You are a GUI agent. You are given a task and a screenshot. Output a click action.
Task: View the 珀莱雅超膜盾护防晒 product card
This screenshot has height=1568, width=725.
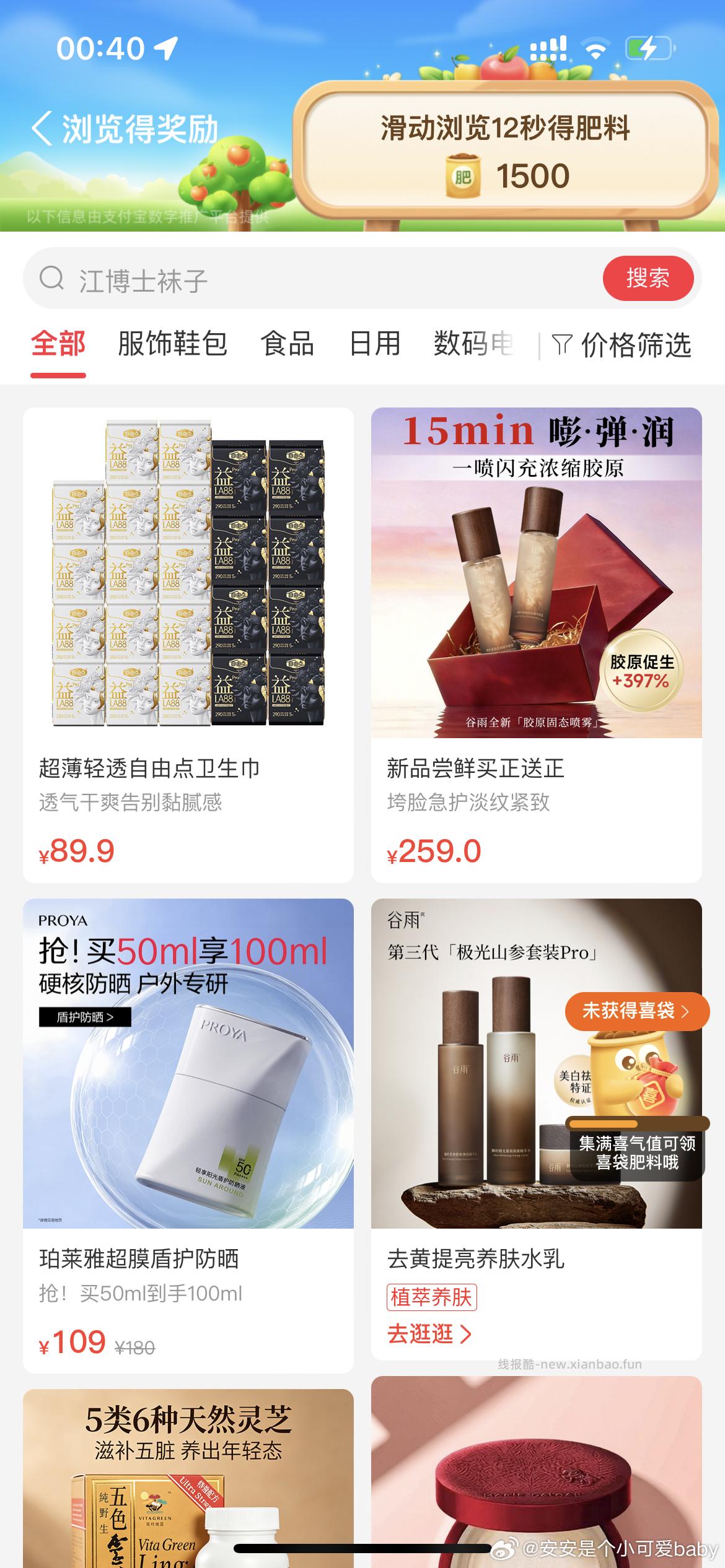pos(188,1133)
